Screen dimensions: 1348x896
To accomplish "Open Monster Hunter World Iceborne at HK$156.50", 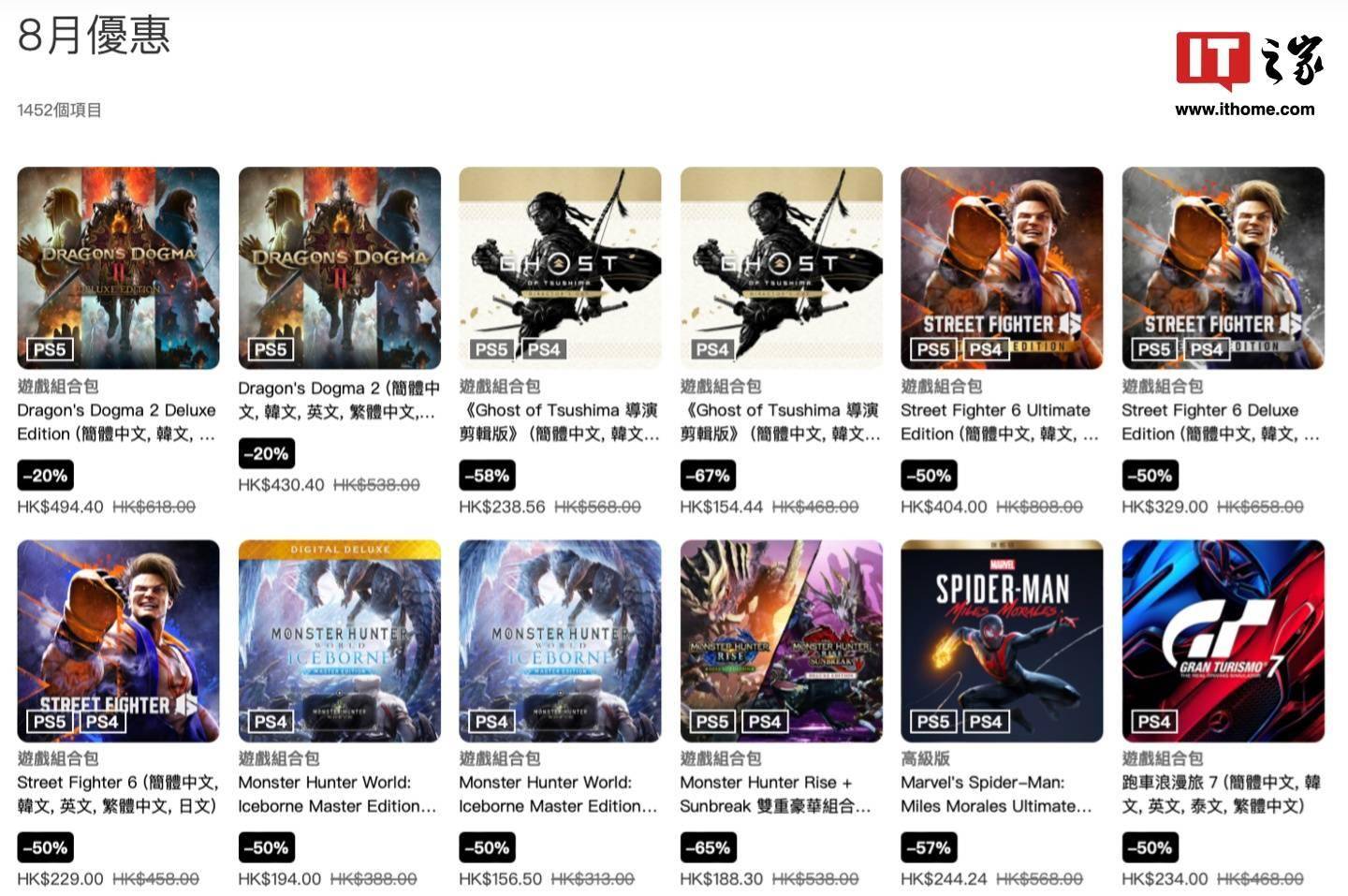I will click(x=560, y=640).
